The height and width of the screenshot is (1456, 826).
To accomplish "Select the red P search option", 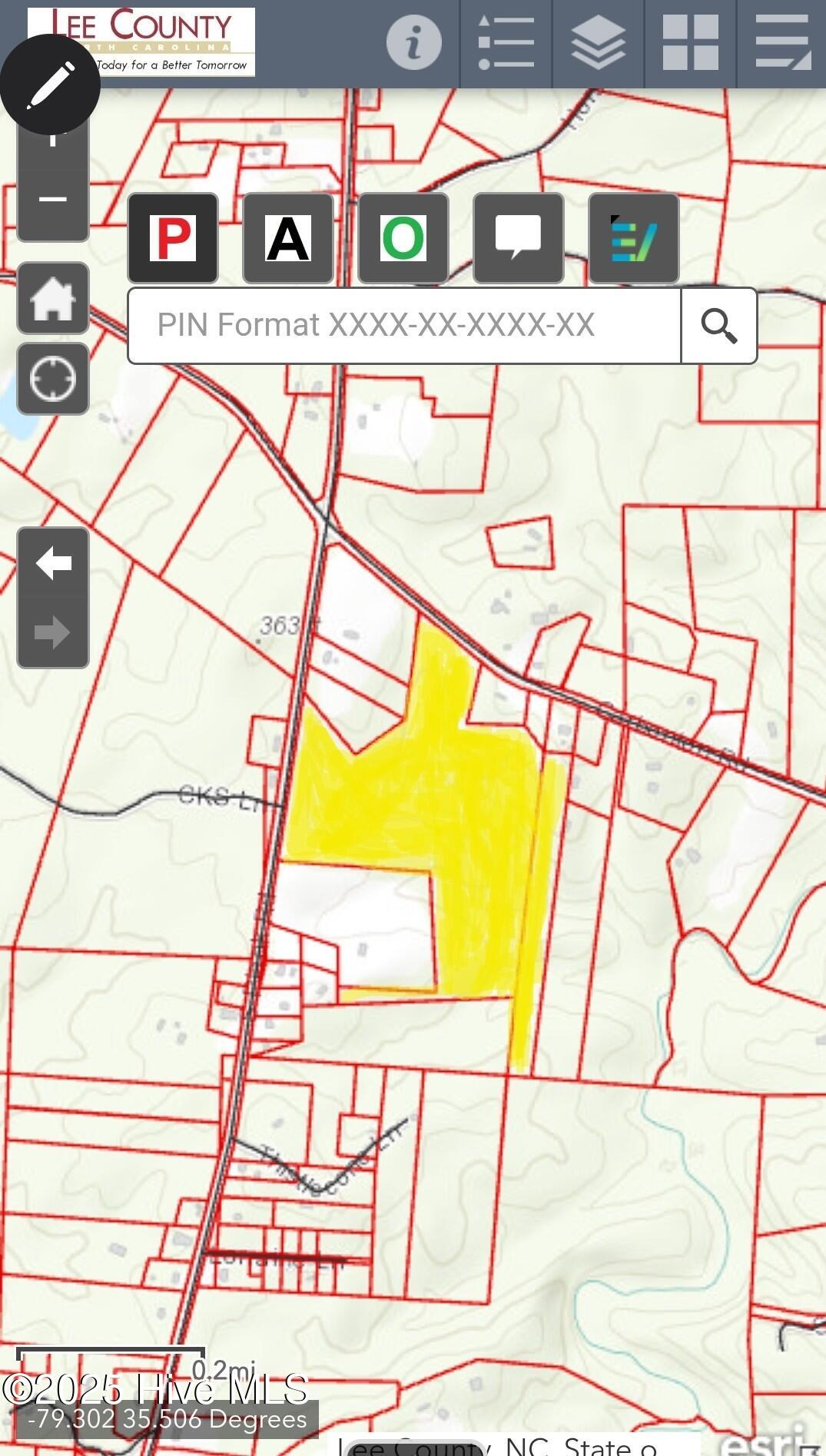I will [x=173, y=238].
